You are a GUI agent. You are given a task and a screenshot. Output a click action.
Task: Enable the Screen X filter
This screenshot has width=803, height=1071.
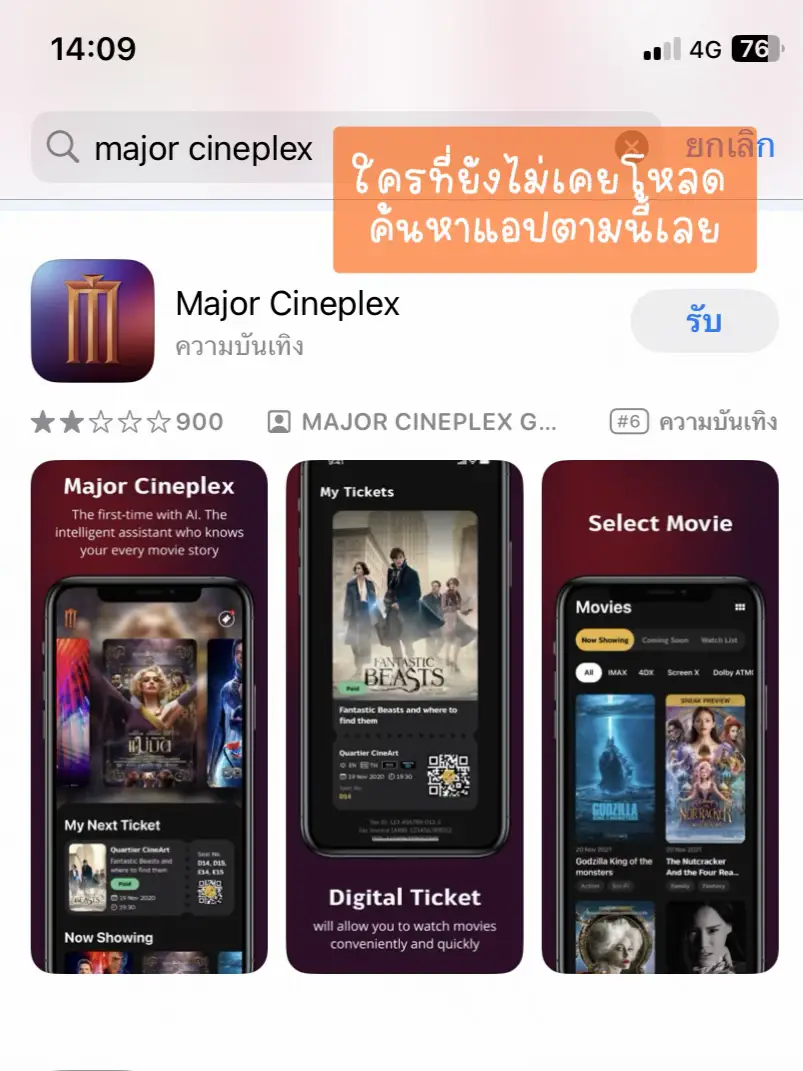coord(683,672)
